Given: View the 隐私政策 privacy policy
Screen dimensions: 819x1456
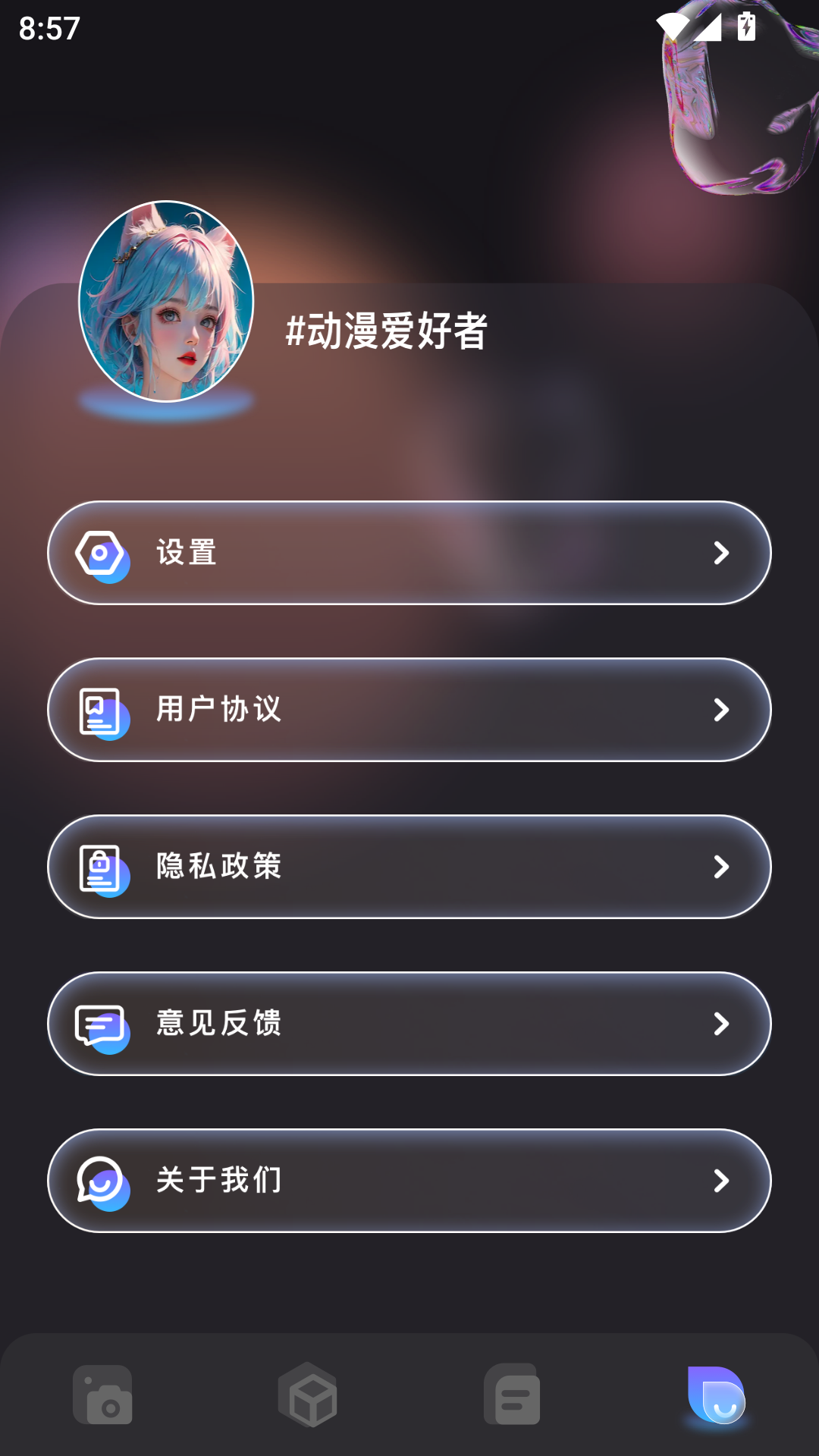Looking at the screenshot, I should (x=409, y=867).
